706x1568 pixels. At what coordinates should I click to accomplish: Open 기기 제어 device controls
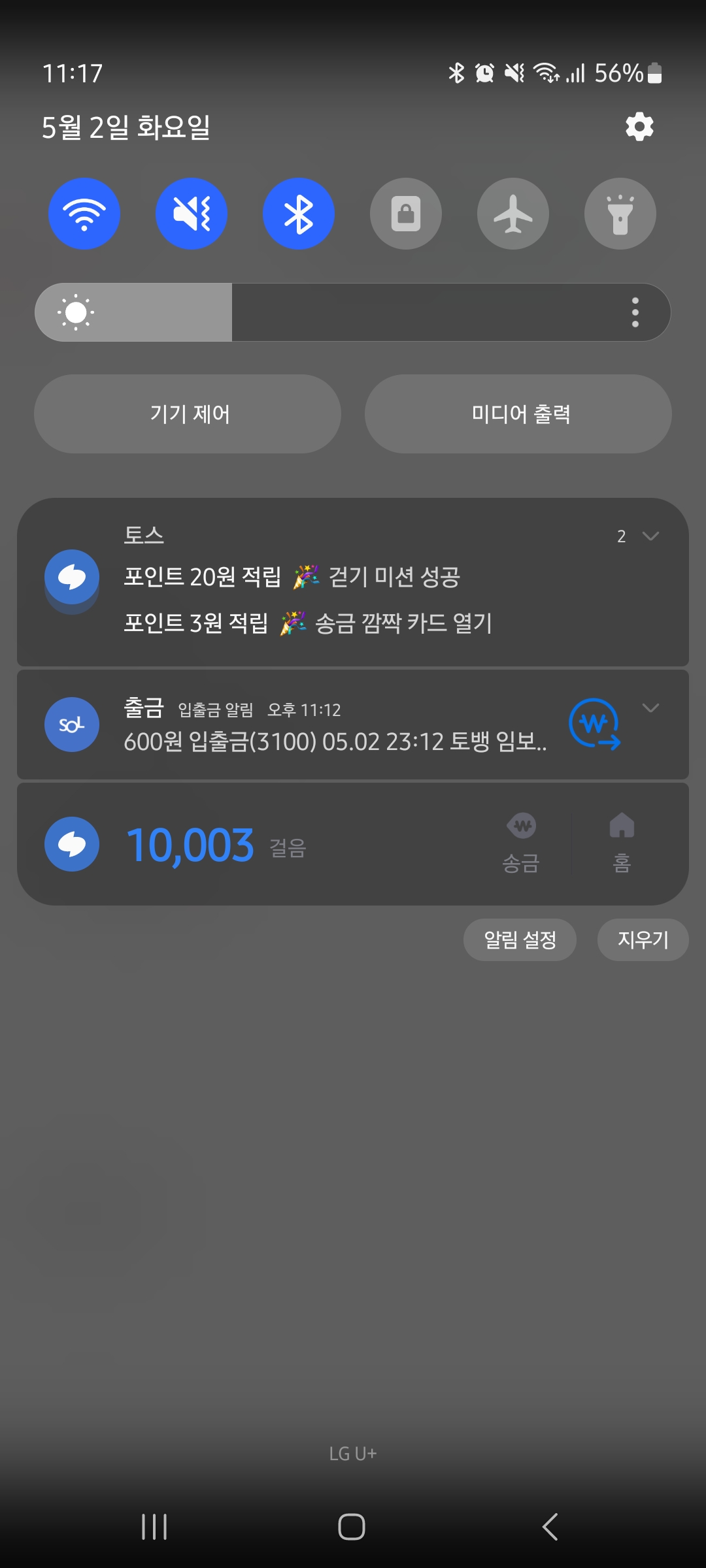(x=188, y=414)
